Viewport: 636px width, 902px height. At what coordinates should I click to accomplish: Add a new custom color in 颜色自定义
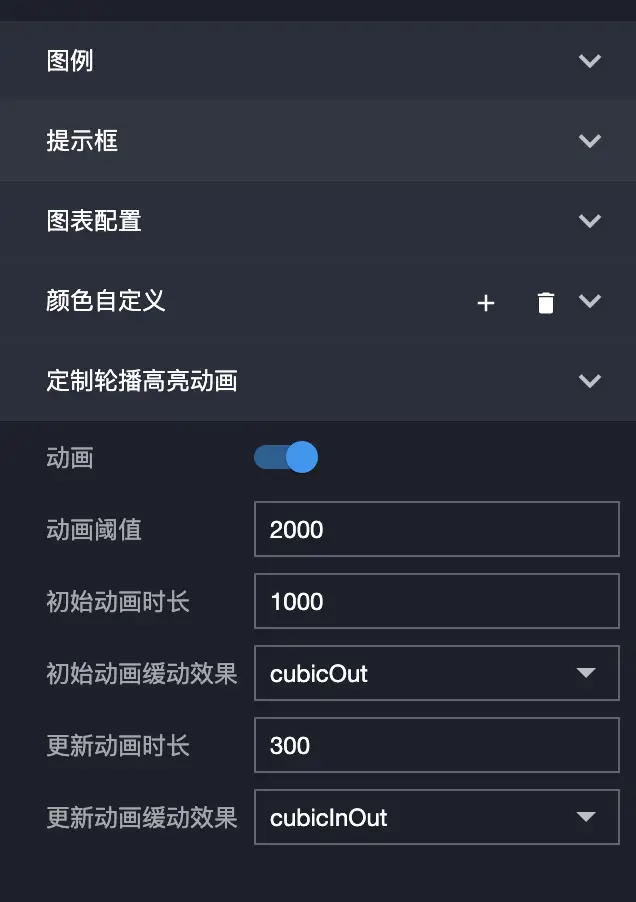pyautogui.click(x=486, y=303)
